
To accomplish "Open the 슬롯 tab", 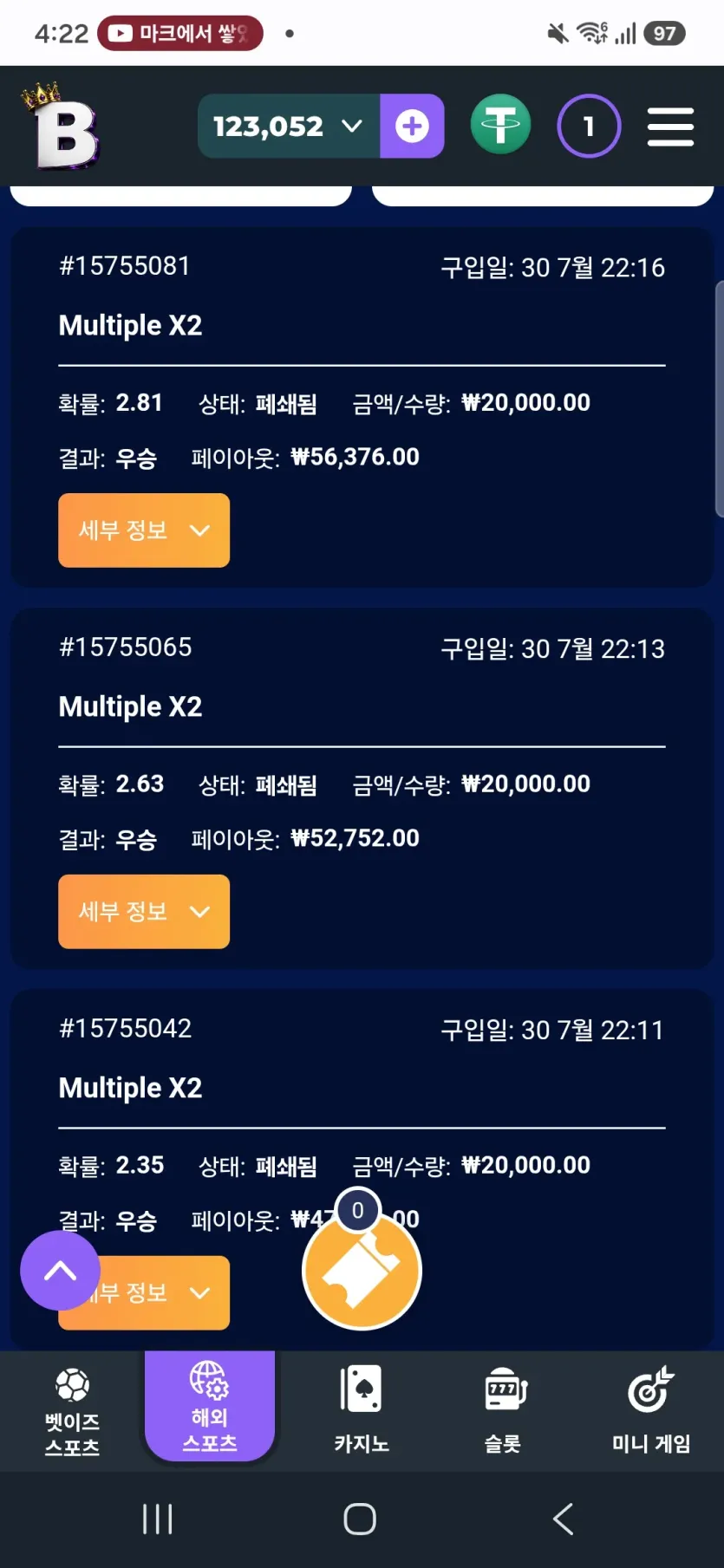I will point(503,1409).
